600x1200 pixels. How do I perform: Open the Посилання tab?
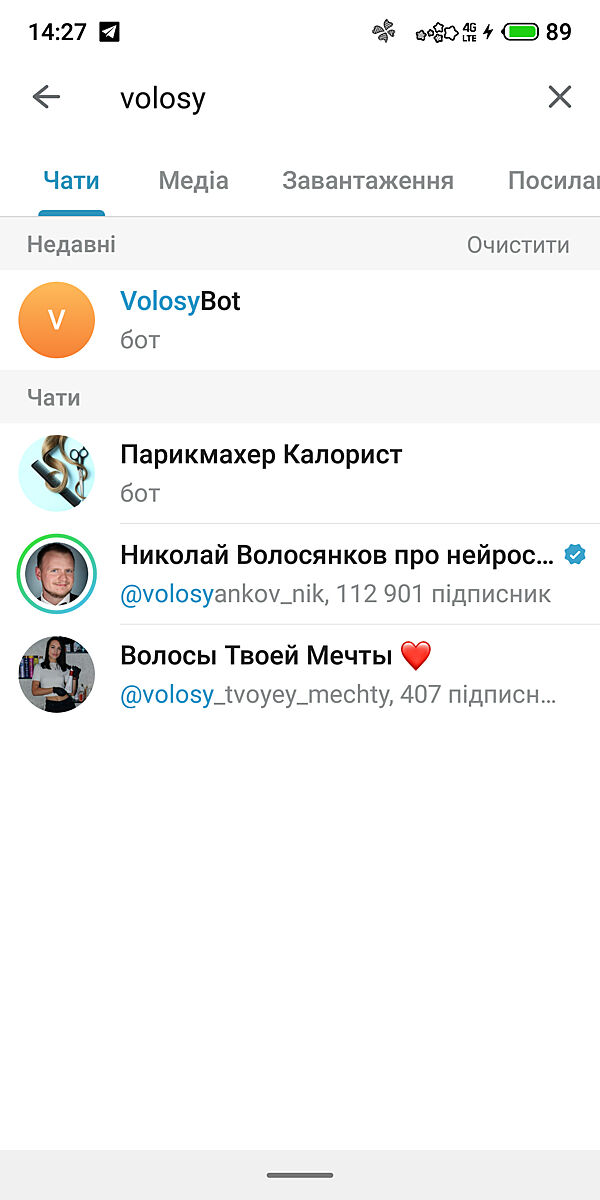click(552, 181)
